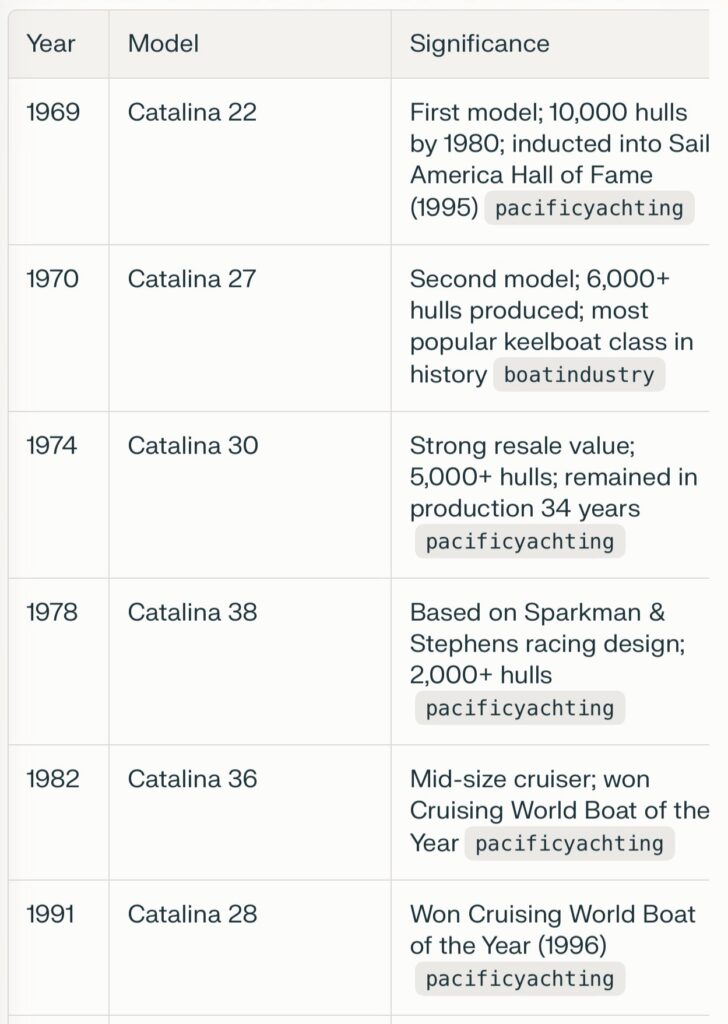Open the boatindustry citation for Catalina 27
Viewport: 728px width, 1024px height.
[578, 375]
